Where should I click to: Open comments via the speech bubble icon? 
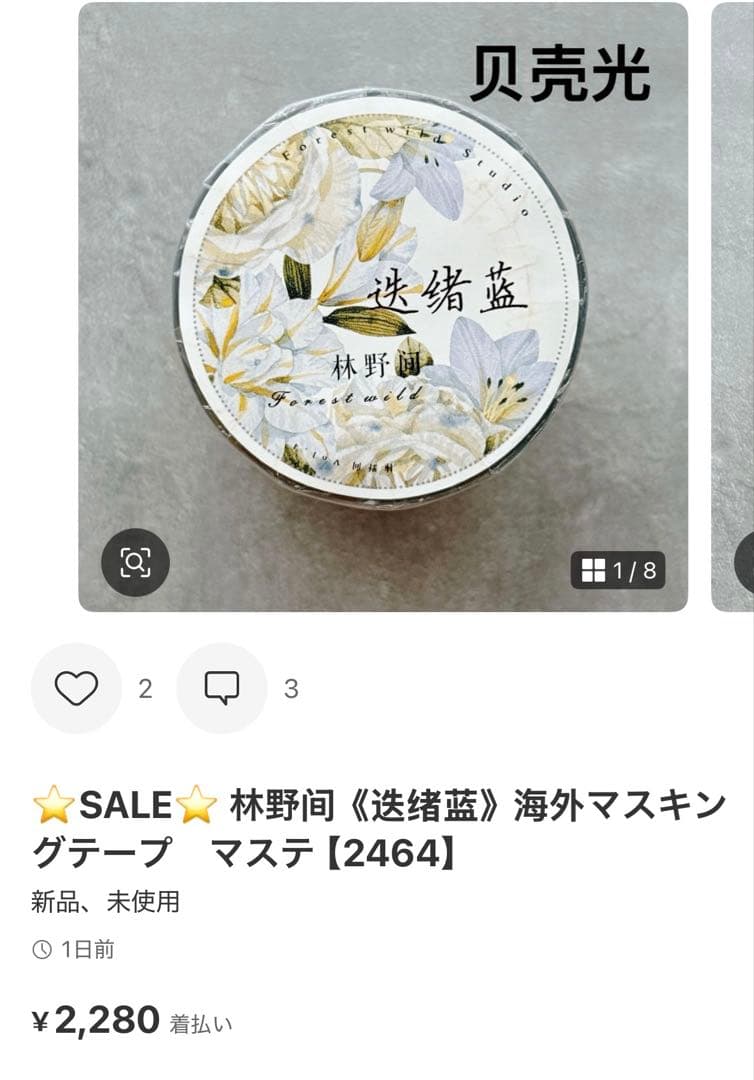tap(223, 687)
